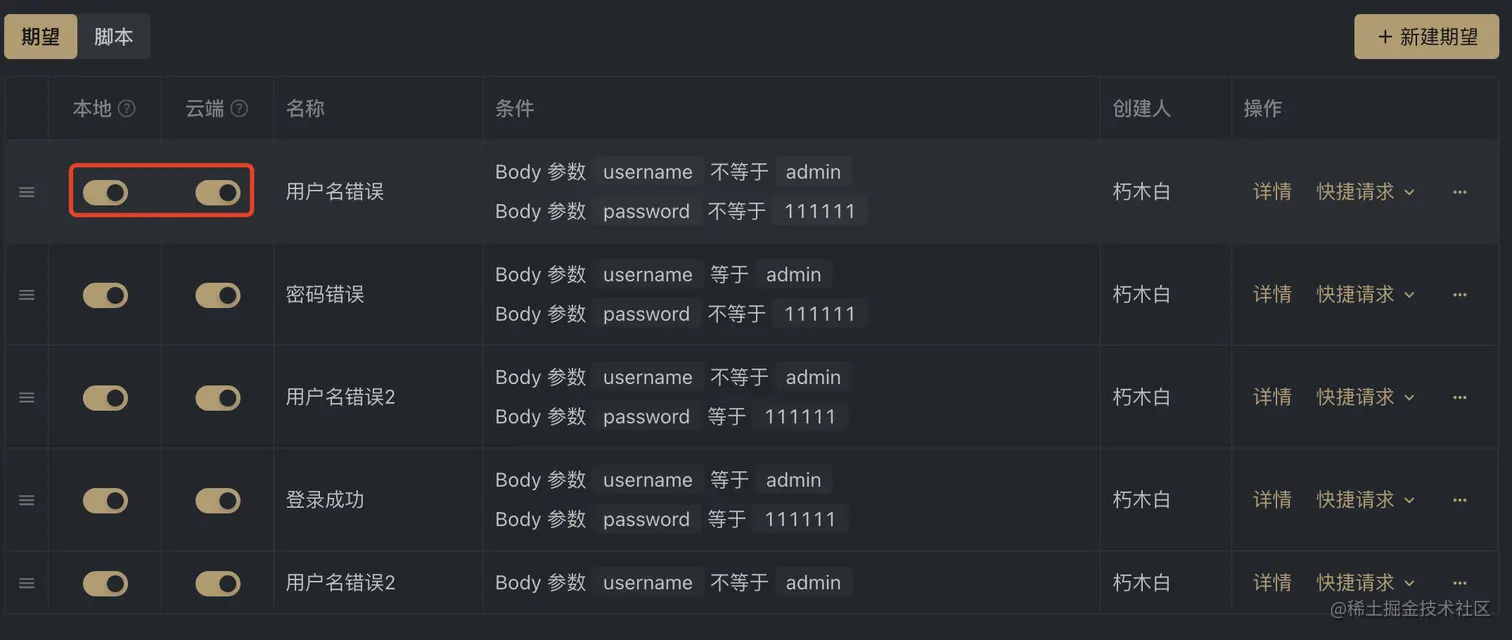Open 详情 for the 密码错误 row
1512x640 pixels.
(x=1272, y=295)
